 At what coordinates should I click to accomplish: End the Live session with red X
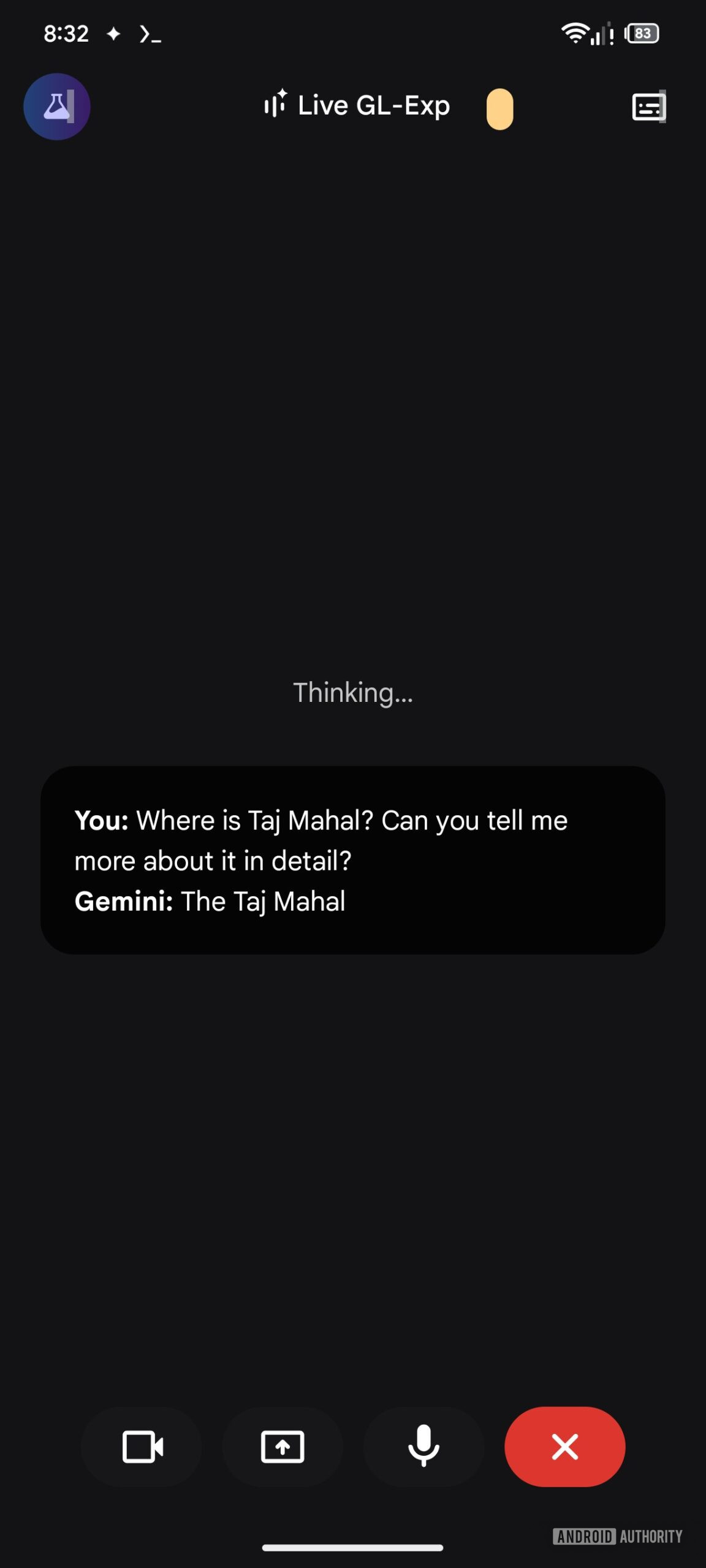pos(564,1446)
